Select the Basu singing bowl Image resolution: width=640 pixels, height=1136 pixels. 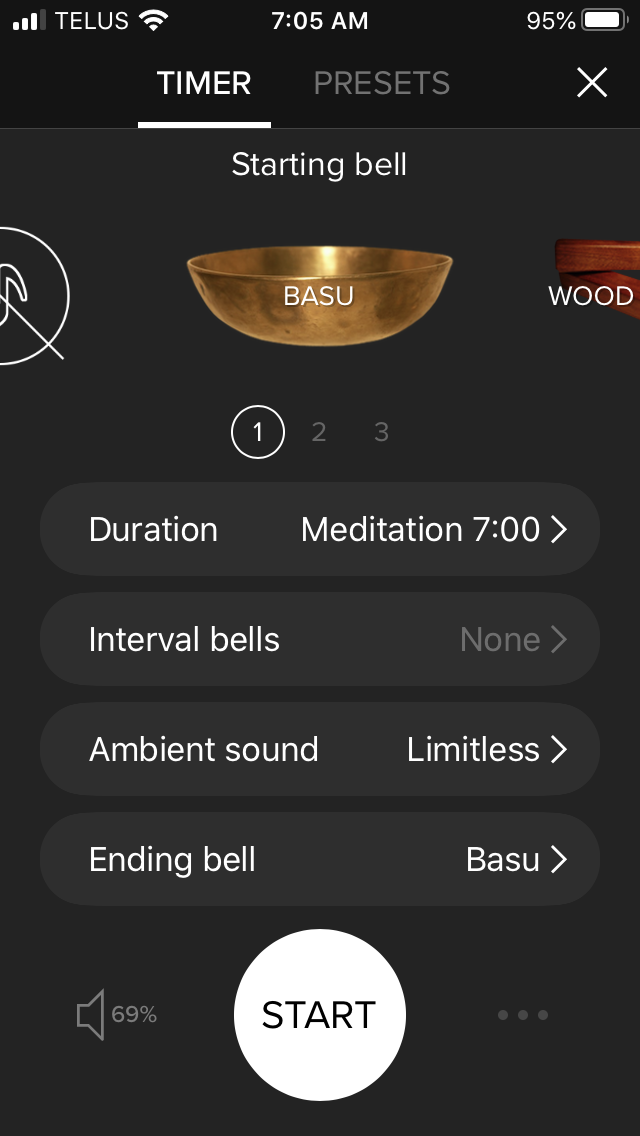click(320, 296)
